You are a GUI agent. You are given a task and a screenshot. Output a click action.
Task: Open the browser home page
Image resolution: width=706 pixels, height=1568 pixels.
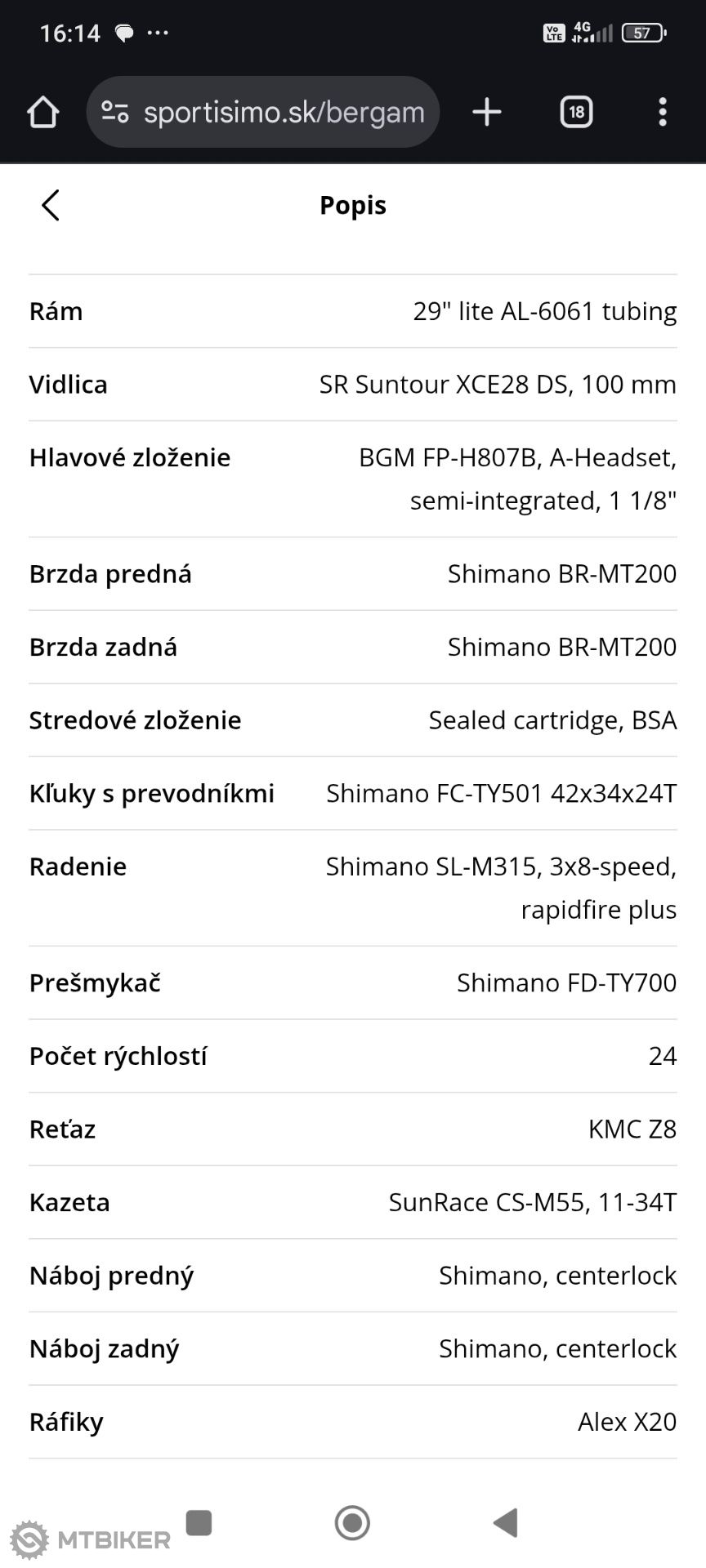[43, 112]
